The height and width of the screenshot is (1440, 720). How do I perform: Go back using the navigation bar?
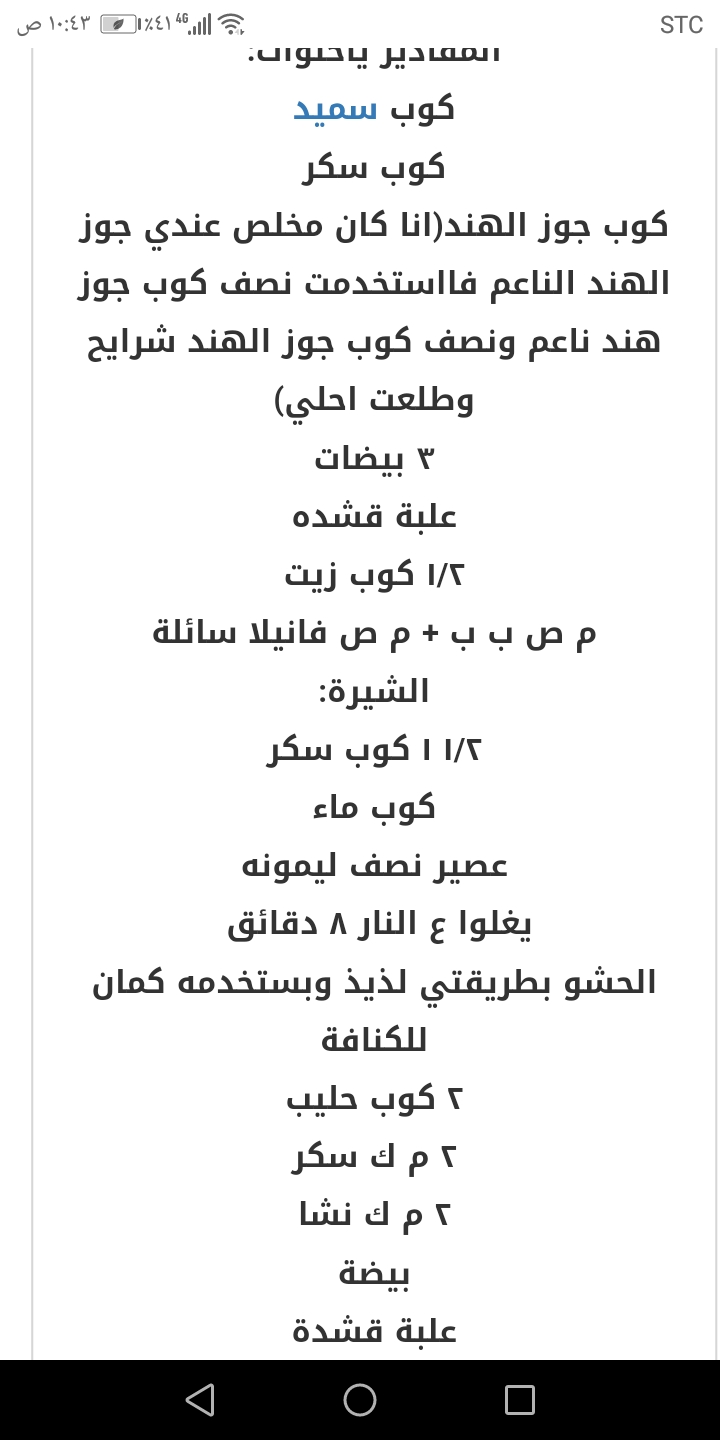(200, 1399)
